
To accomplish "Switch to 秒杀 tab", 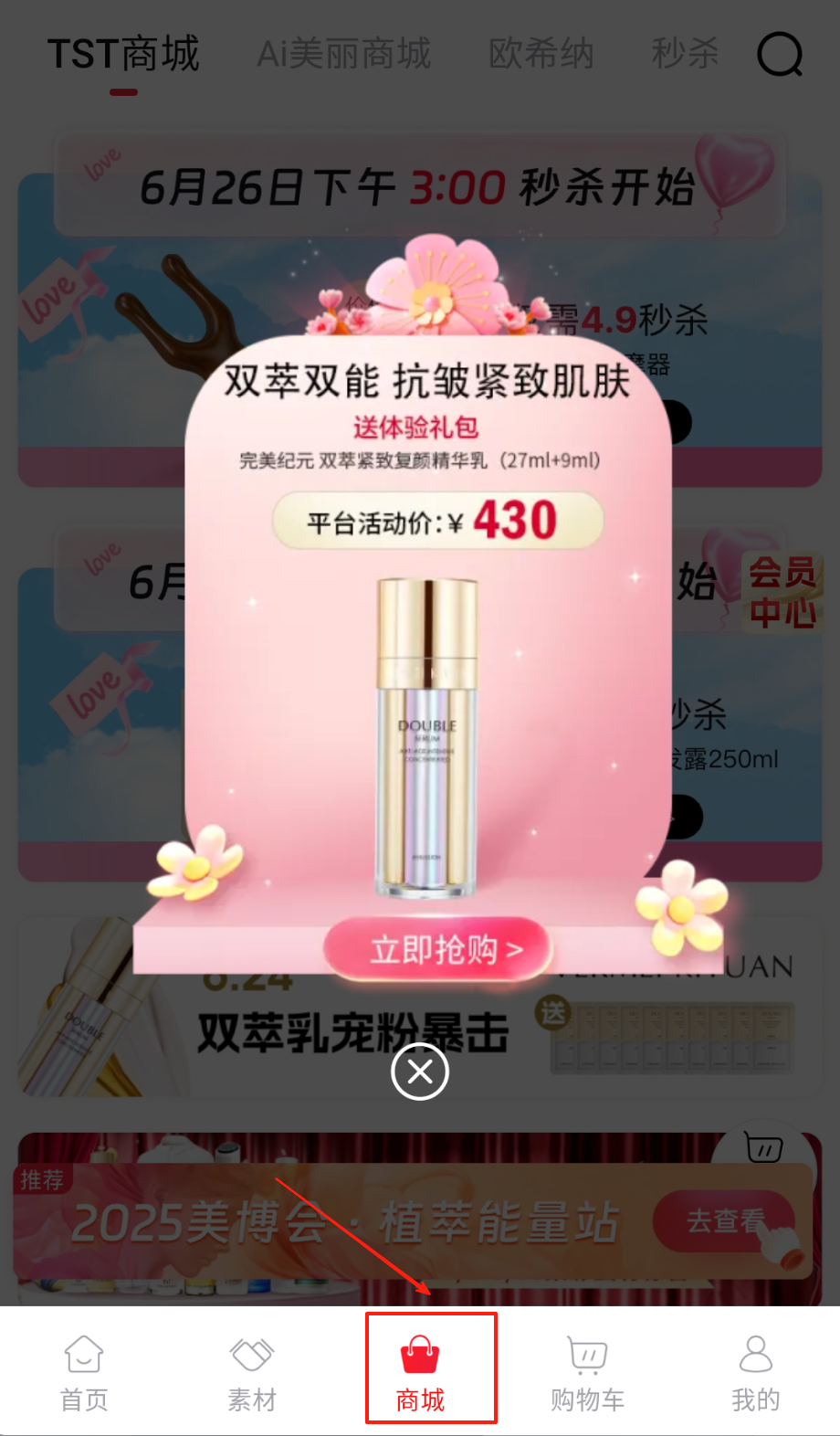I will 685,54.
